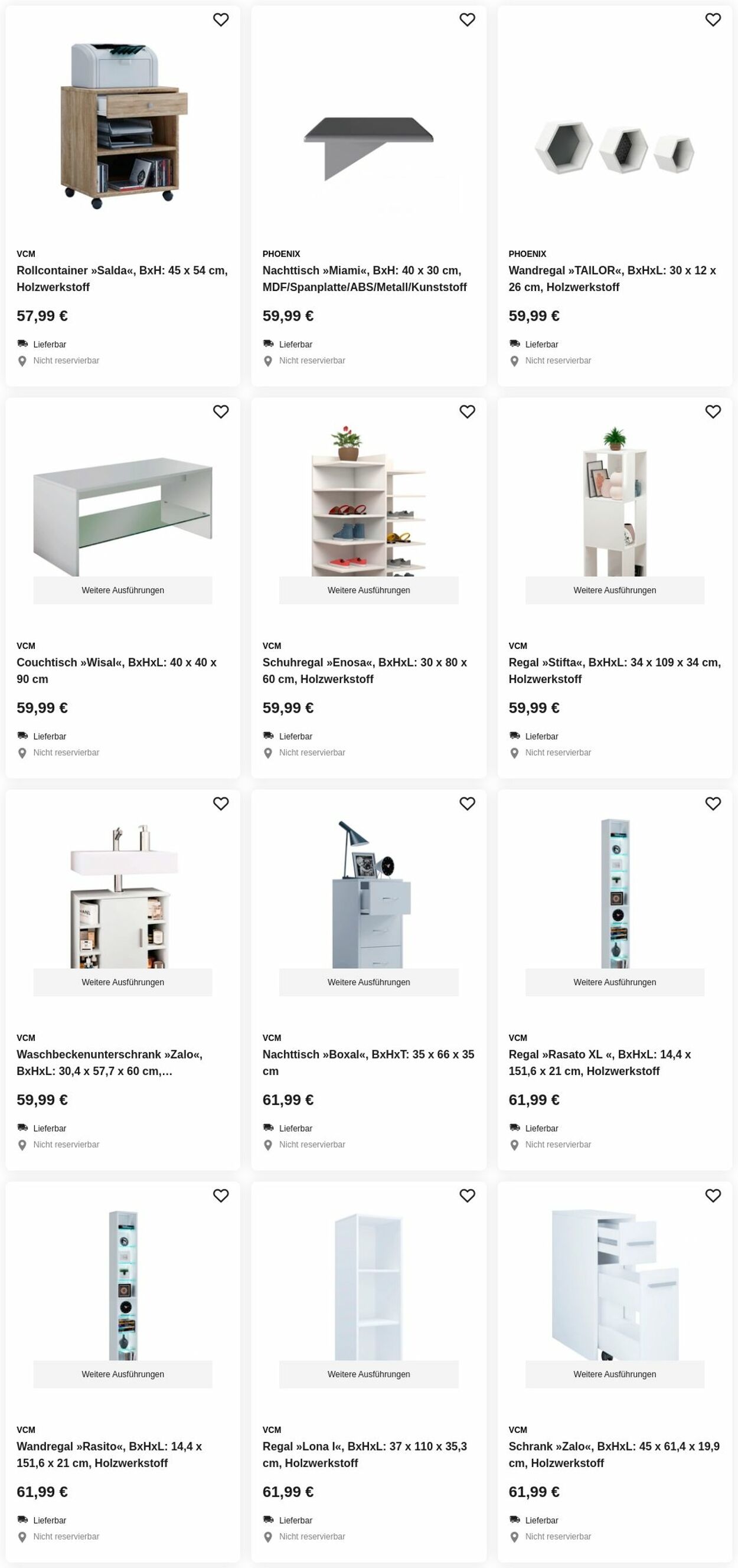Image resolution: width=738 pixels, height=1568 pixels.
Task: Add Nachttisch Boxal to the wishlist
Action: tap(466, 804)
